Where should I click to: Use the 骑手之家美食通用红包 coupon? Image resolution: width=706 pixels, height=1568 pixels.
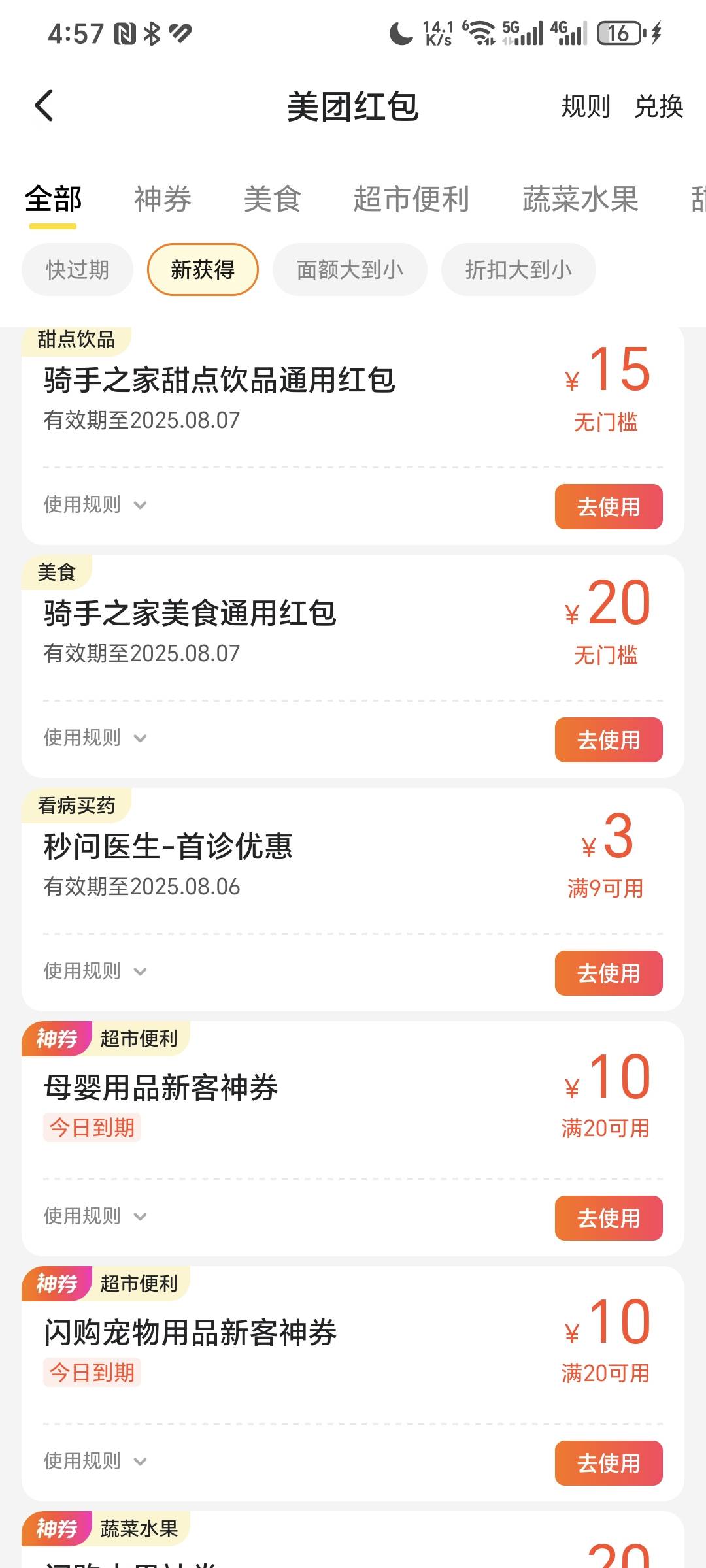tap(609, 740)
